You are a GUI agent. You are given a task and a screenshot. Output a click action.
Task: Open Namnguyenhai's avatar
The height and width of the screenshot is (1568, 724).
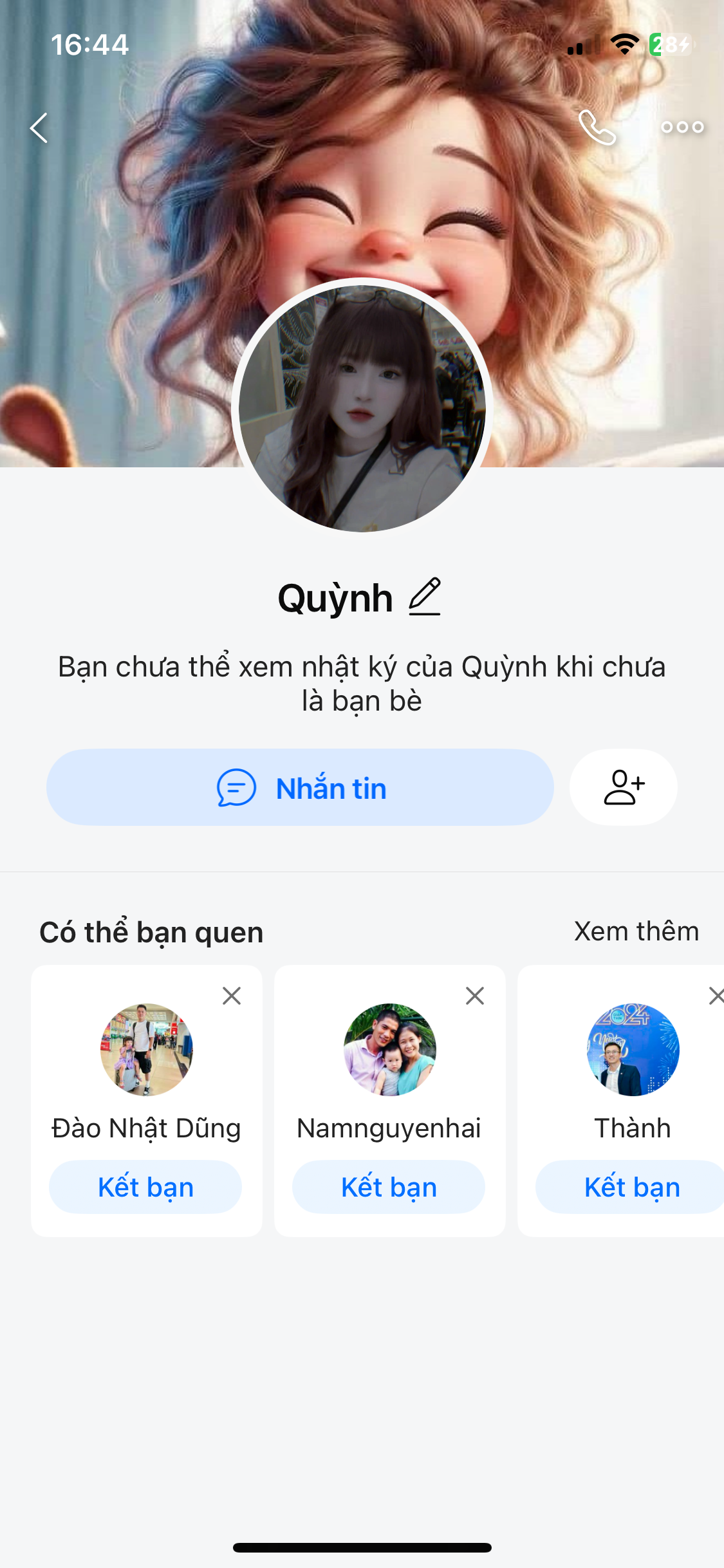click(x=390, y=1049)
